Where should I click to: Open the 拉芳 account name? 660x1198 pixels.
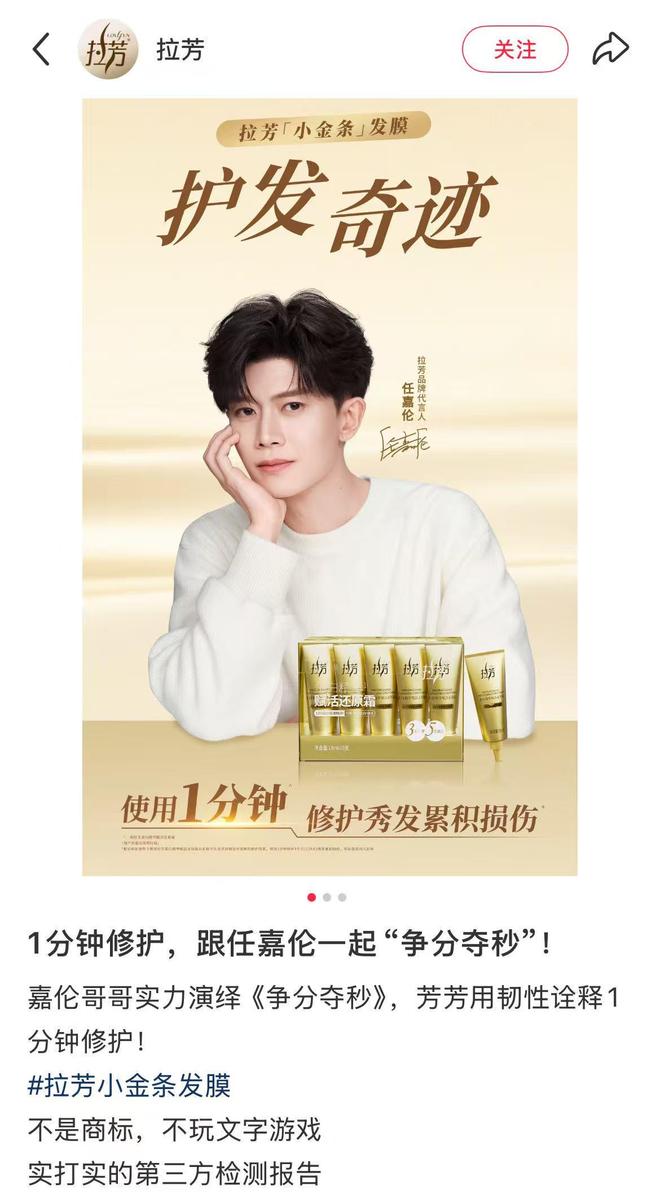click(x=180, y=49)
